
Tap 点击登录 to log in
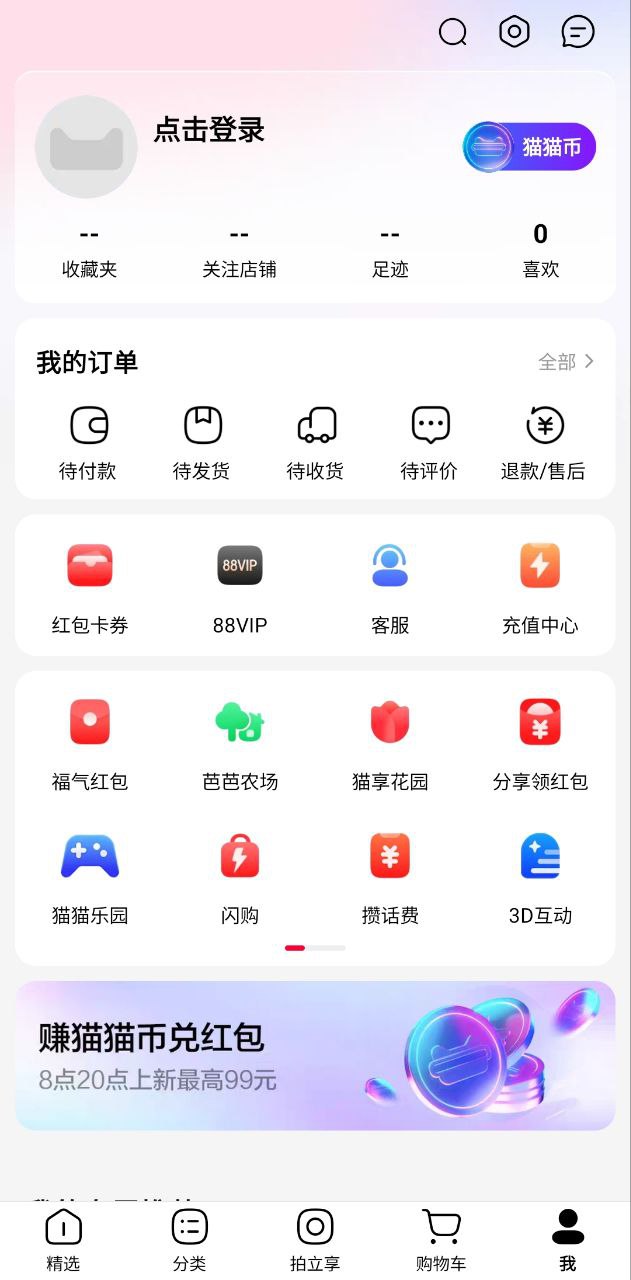(209, 130)
